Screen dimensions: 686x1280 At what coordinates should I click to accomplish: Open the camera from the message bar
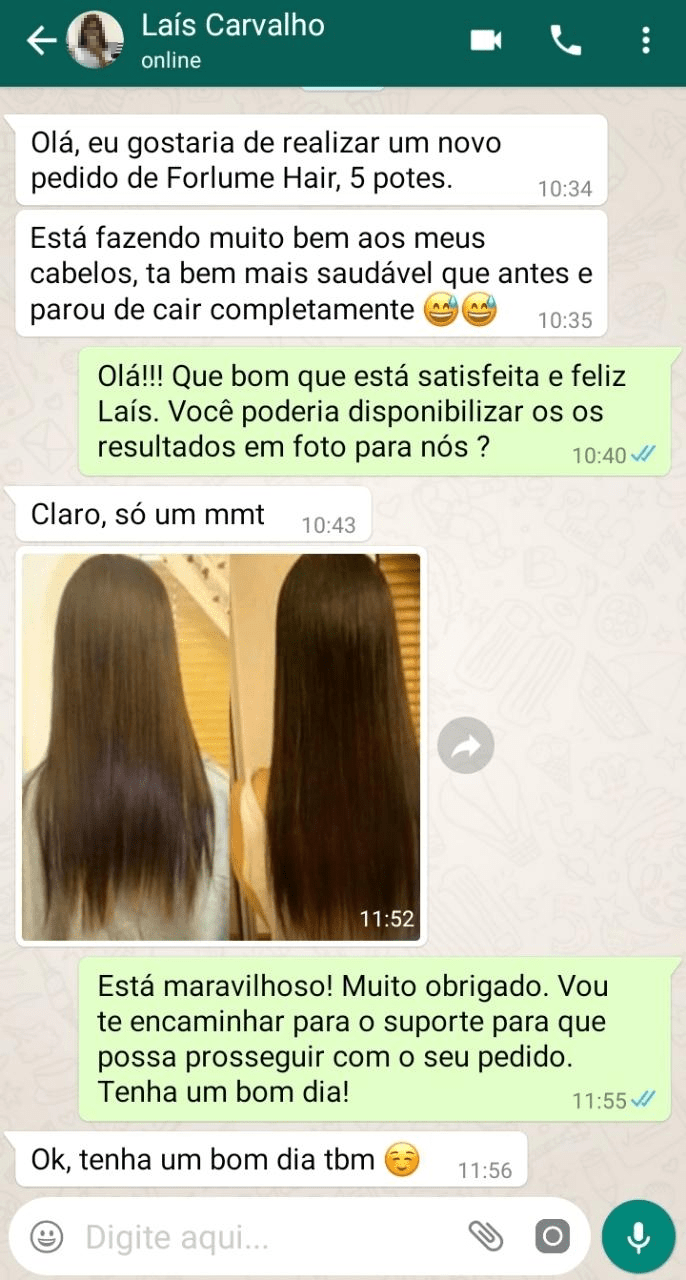pos(552,1237)
